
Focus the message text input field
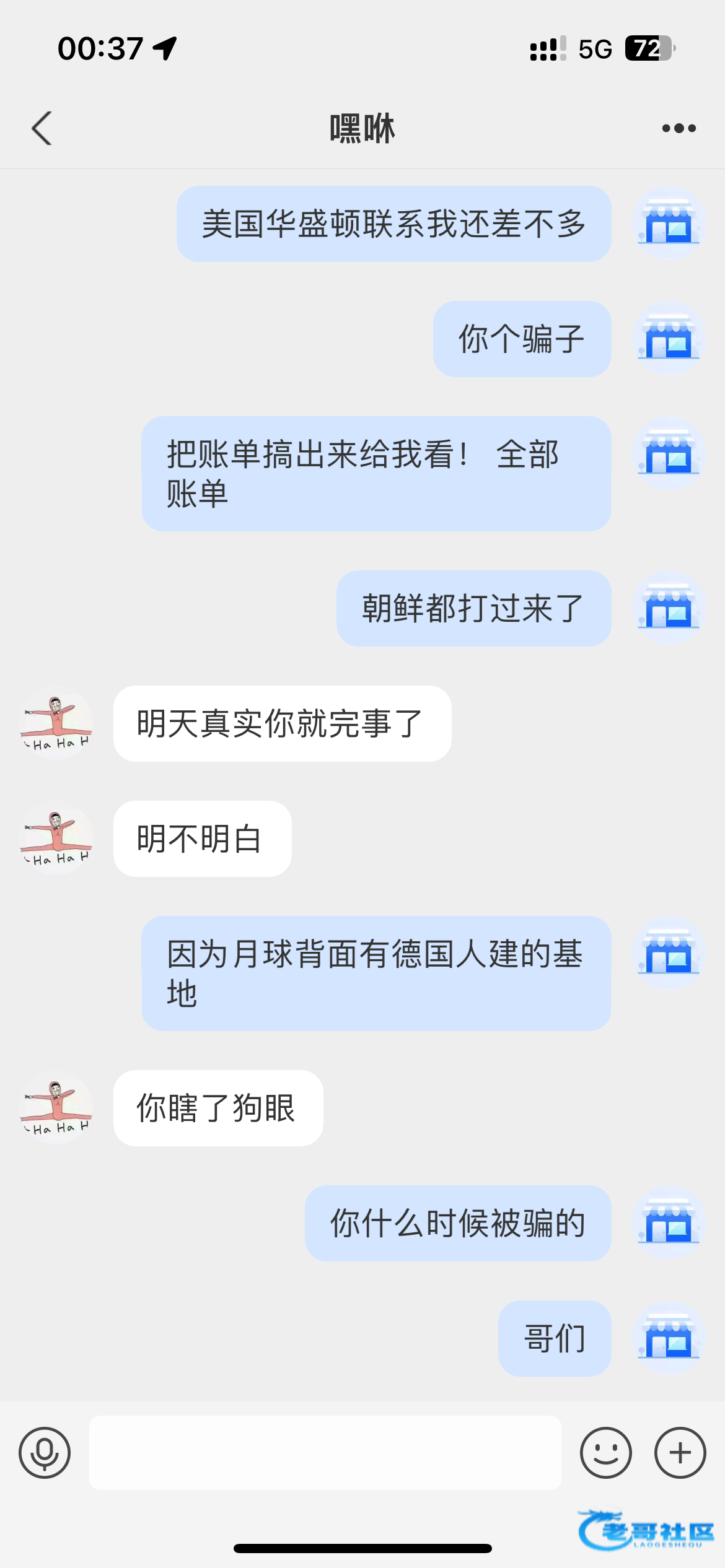[x=325, y=1452]
